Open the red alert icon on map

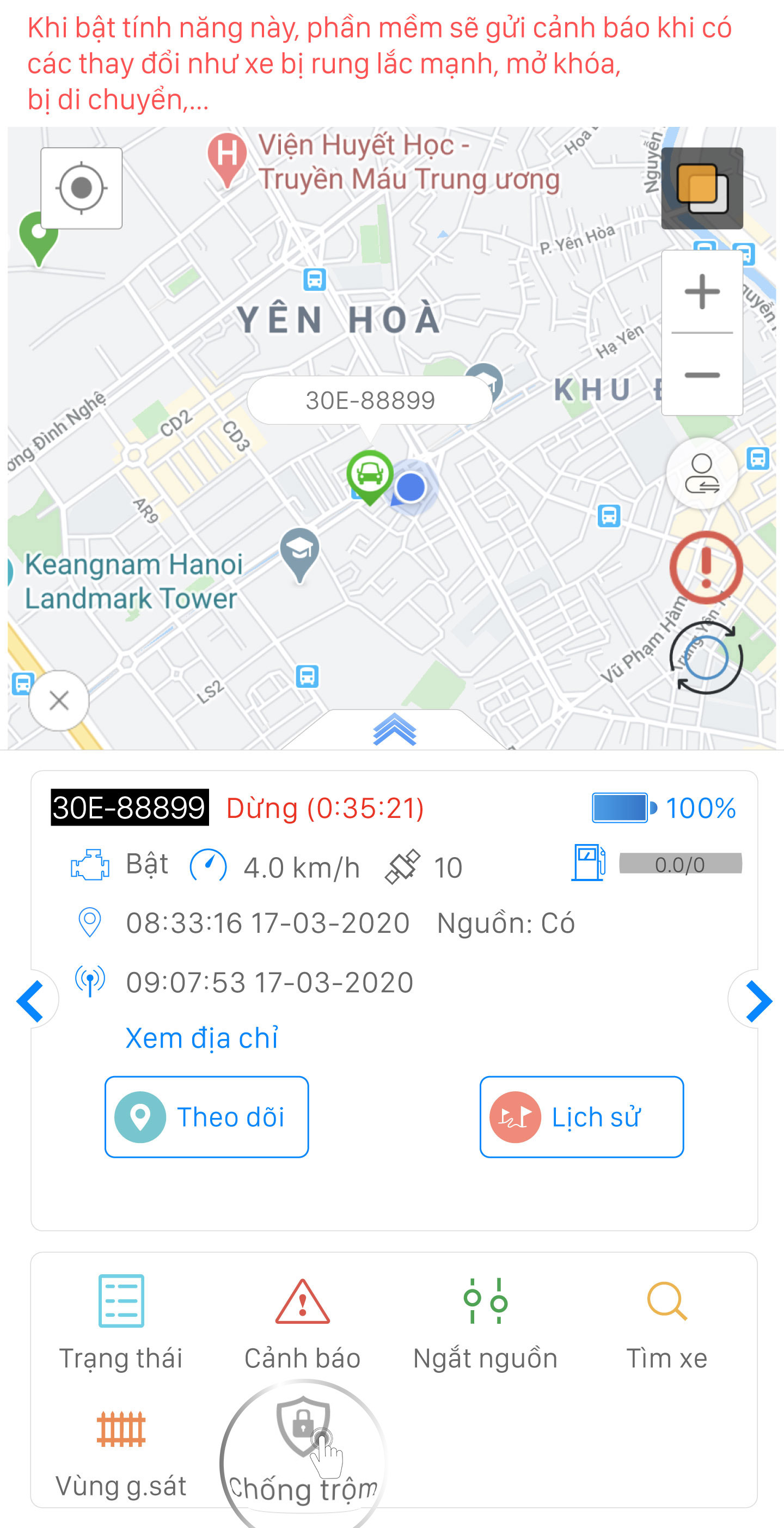tap(705, 567)
